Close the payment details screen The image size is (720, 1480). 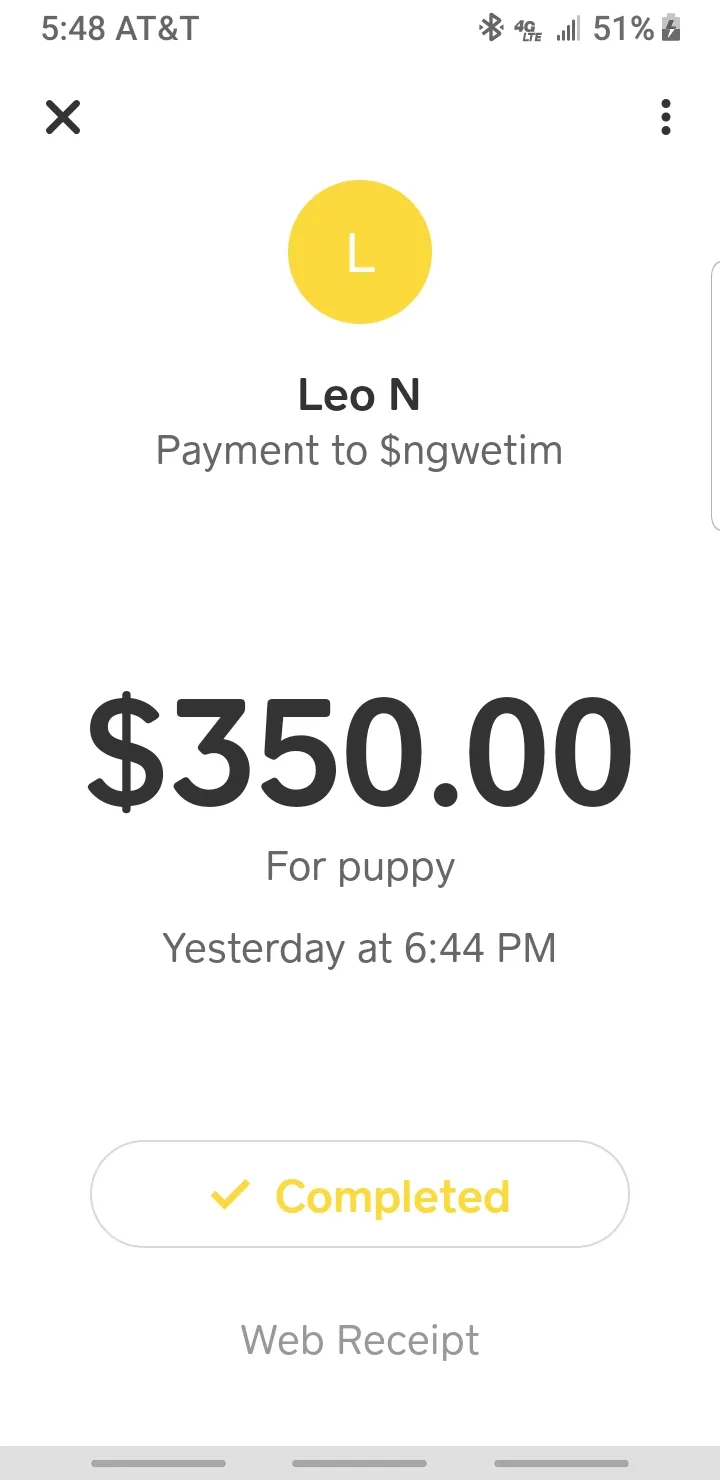(62, 117)
